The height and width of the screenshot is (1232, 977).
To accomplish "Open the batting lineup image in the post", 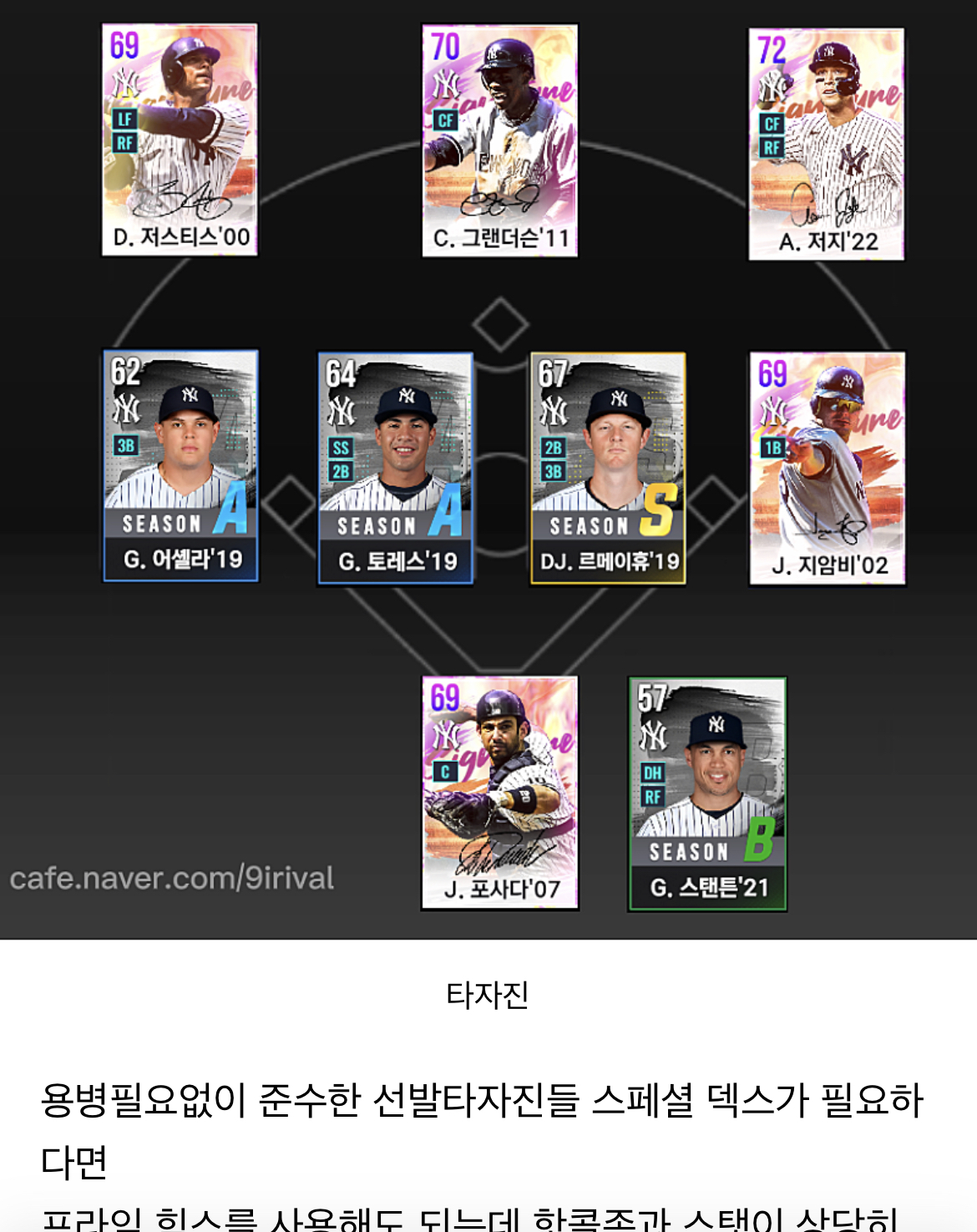I will click(488, 468).
